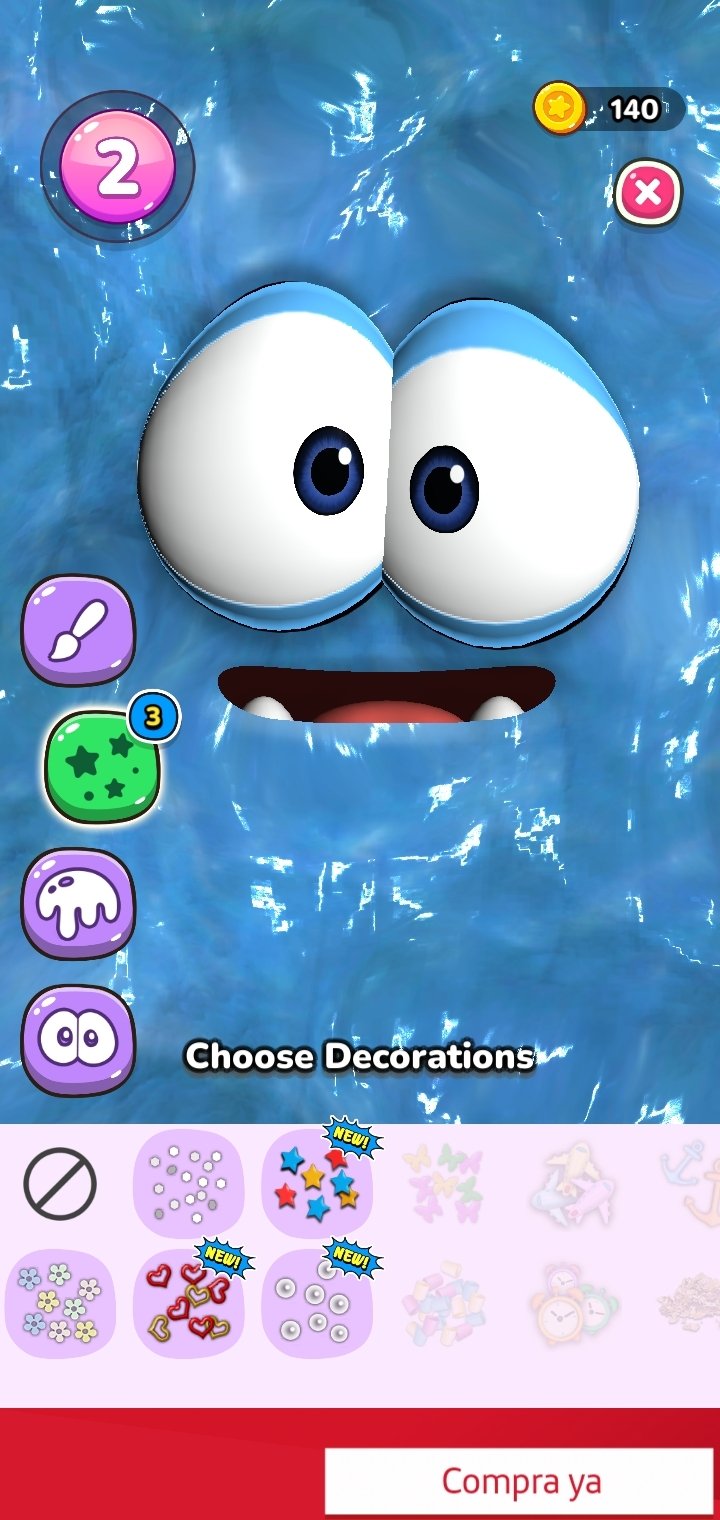Image resolution: width=720 pixels, height=1520 pixels.
Task: Open the coin balance showing 140
Action: tap(608, 109)
